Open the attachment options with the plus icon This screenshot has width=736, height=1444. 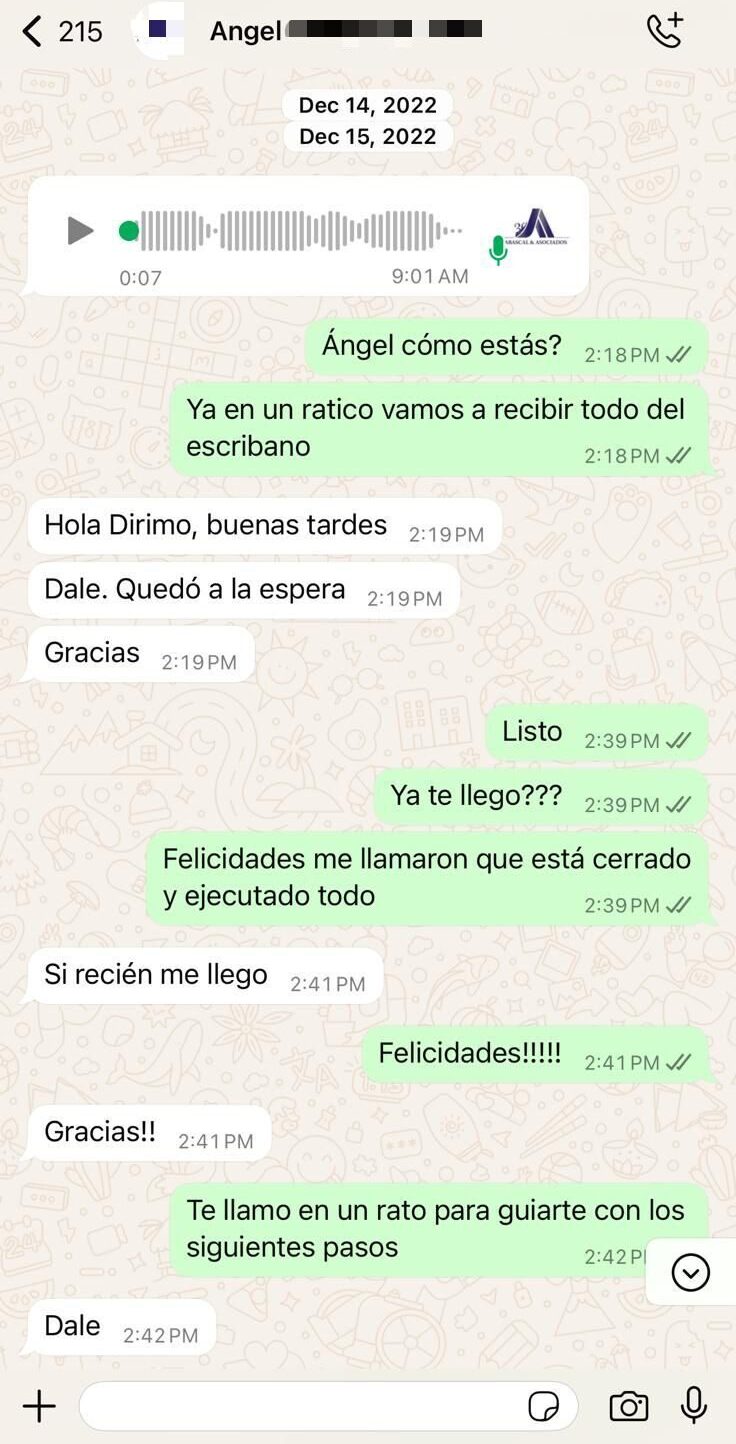click(39, 1406)
